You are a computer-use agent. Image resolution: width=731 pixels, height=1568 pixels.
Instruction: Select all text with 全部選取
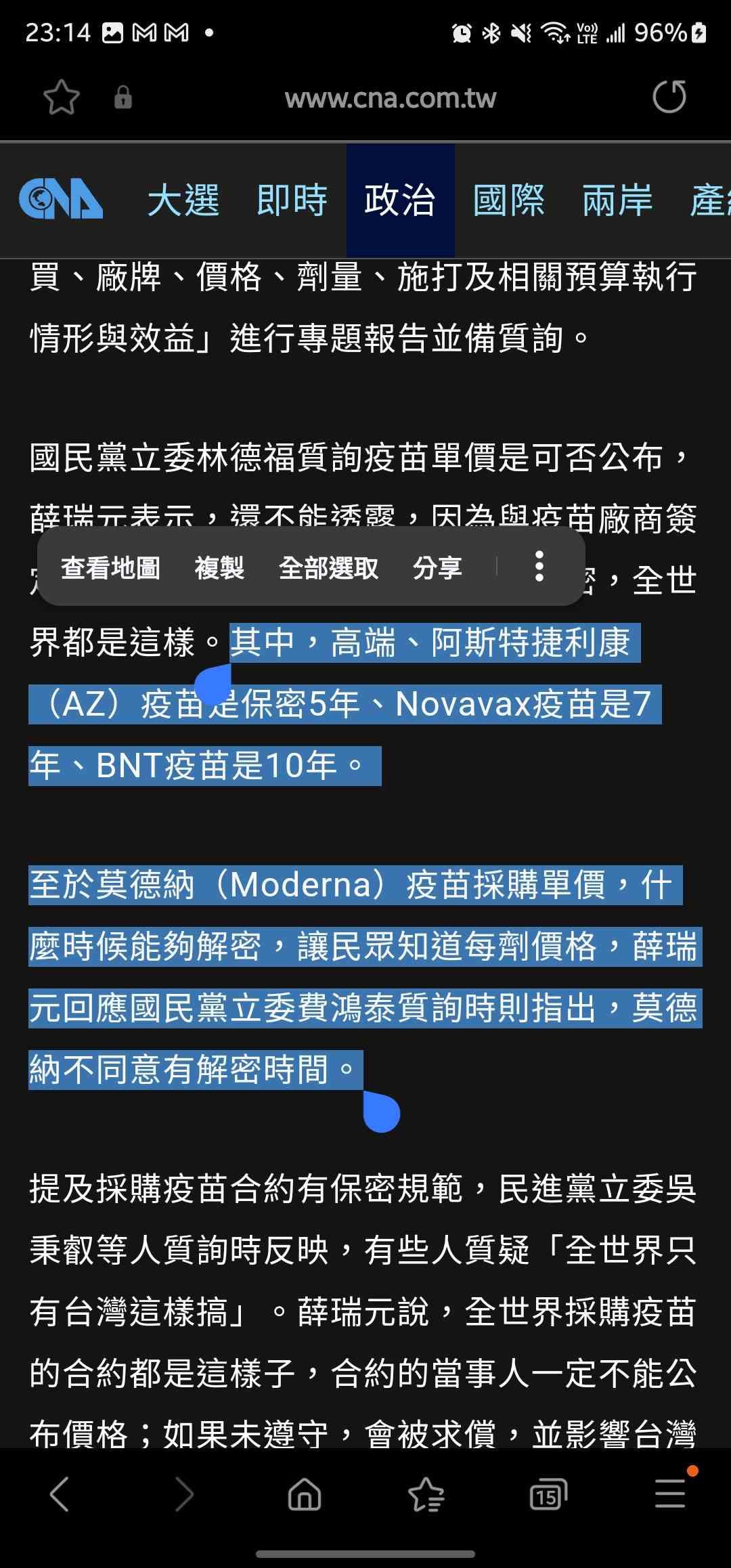328,567
